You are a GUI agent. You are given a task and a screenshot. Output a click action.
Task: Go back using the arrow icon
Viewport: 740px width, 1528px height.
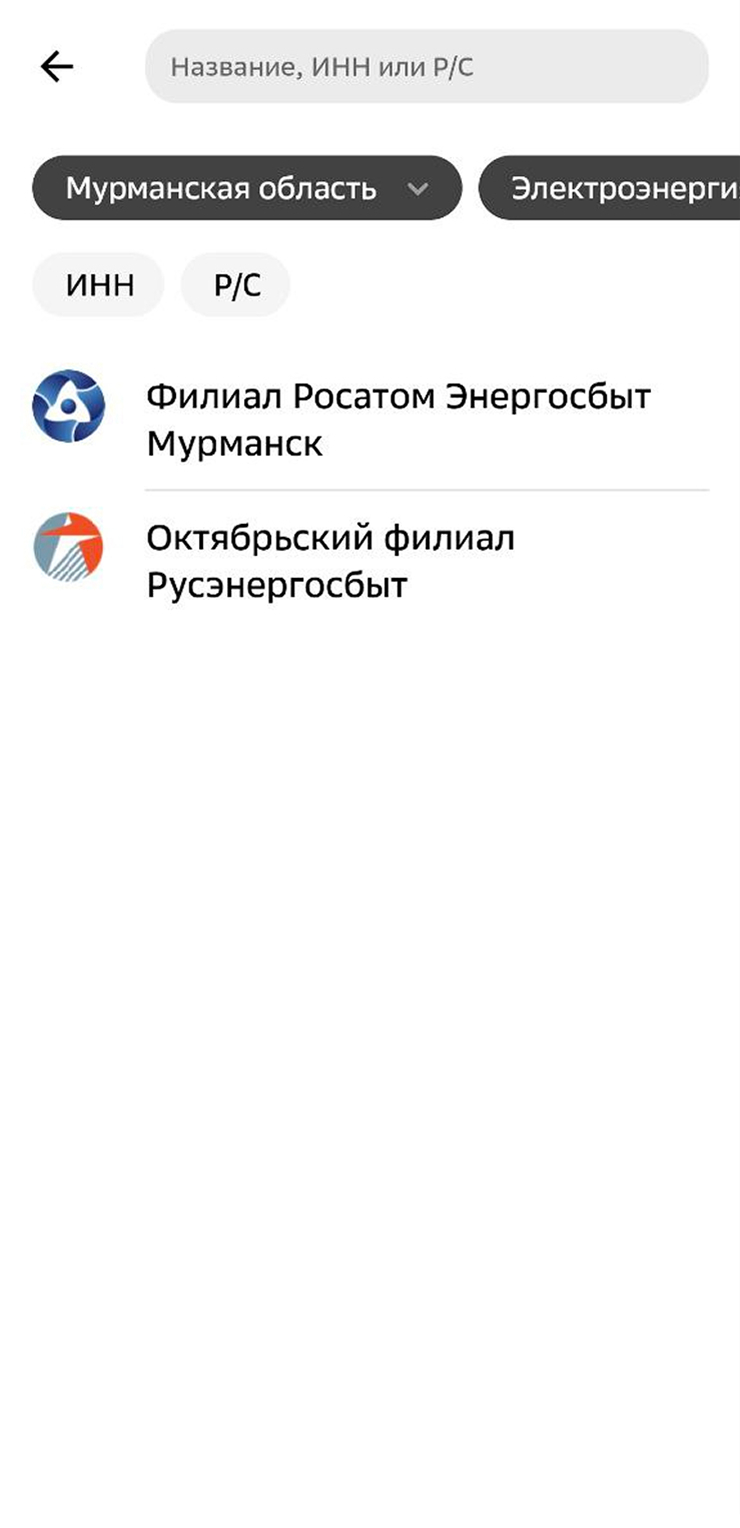(57, 67)
